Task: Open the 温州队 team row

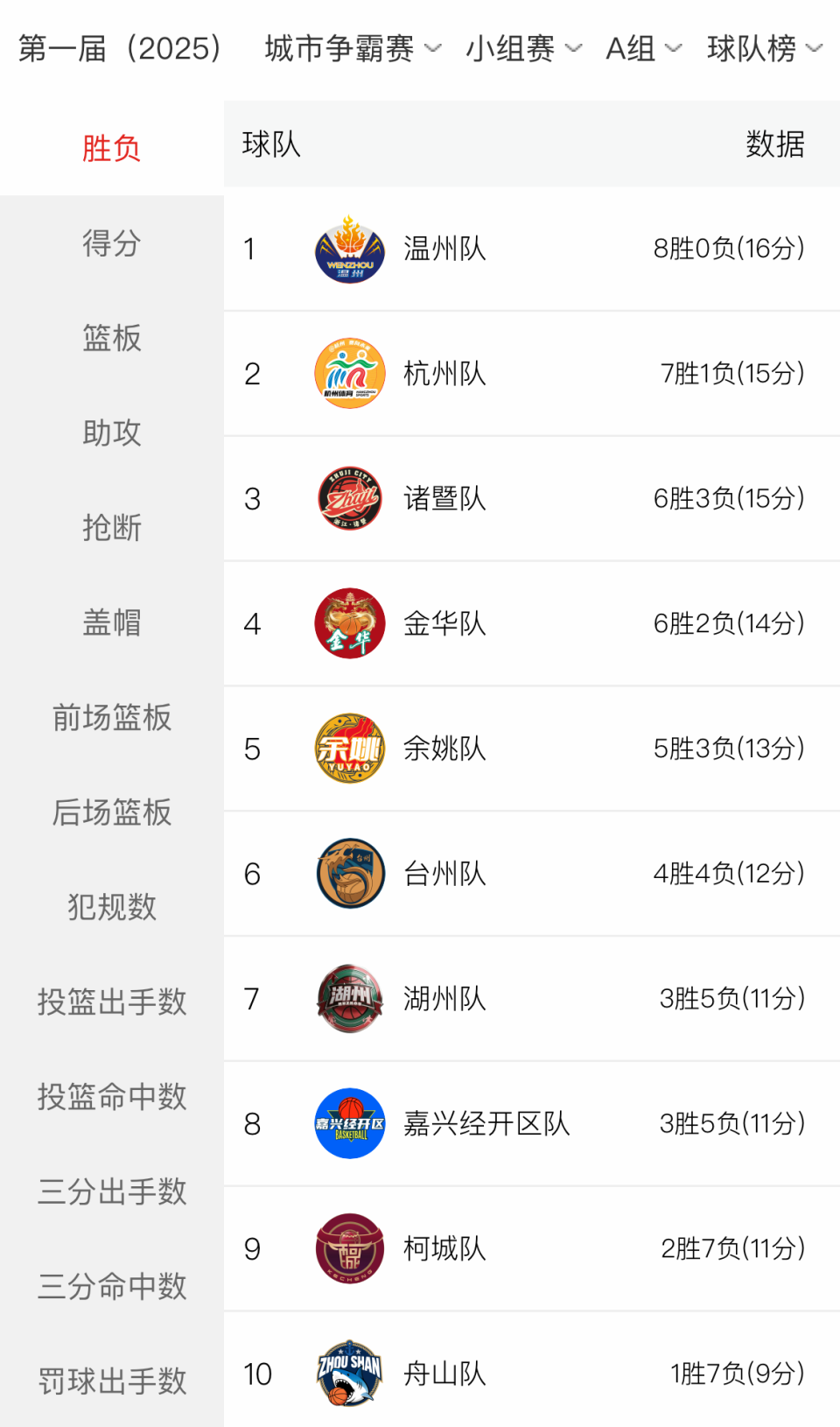Action: tap(531, 249)
